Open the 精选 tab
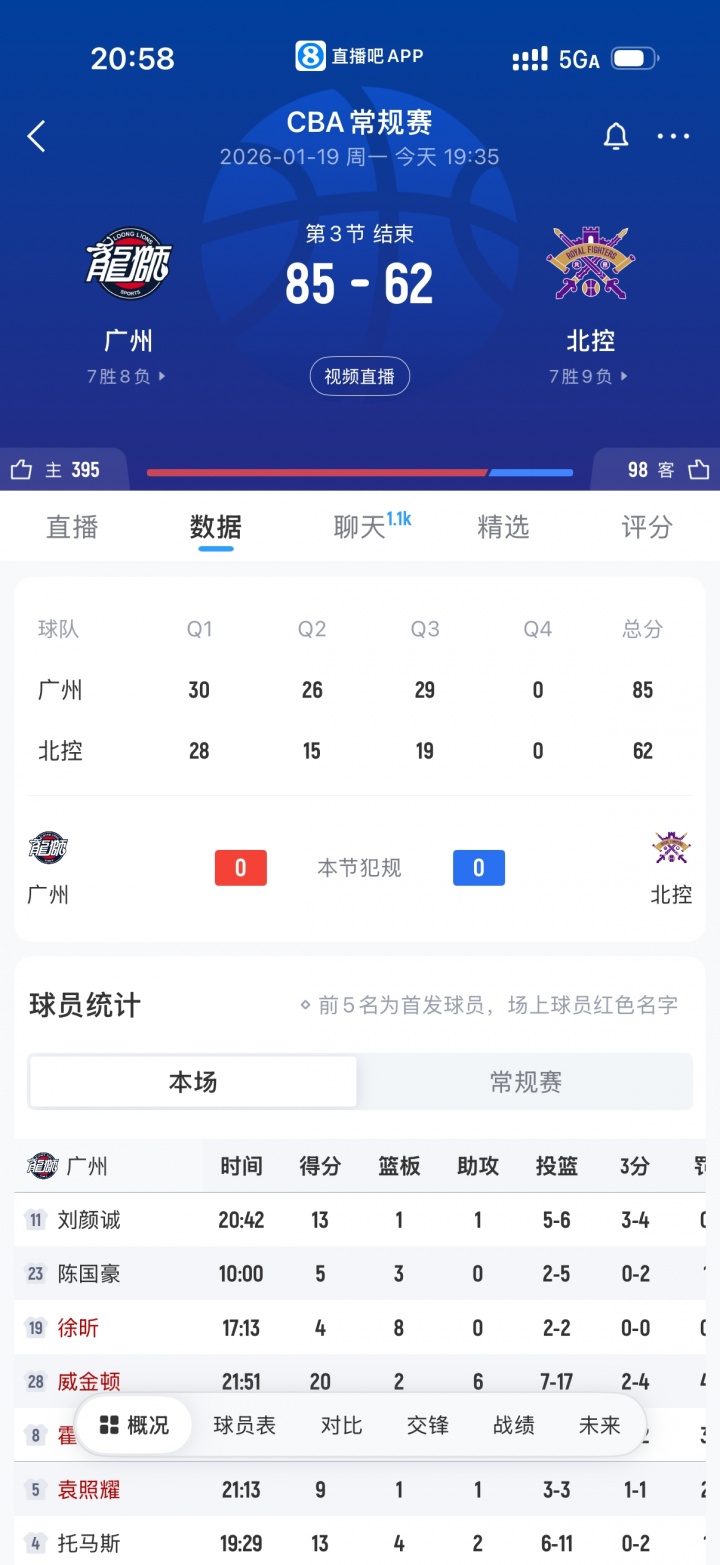Image resolution: width=720 pixels, height=1565 pixels. click(x=503, y=527)
